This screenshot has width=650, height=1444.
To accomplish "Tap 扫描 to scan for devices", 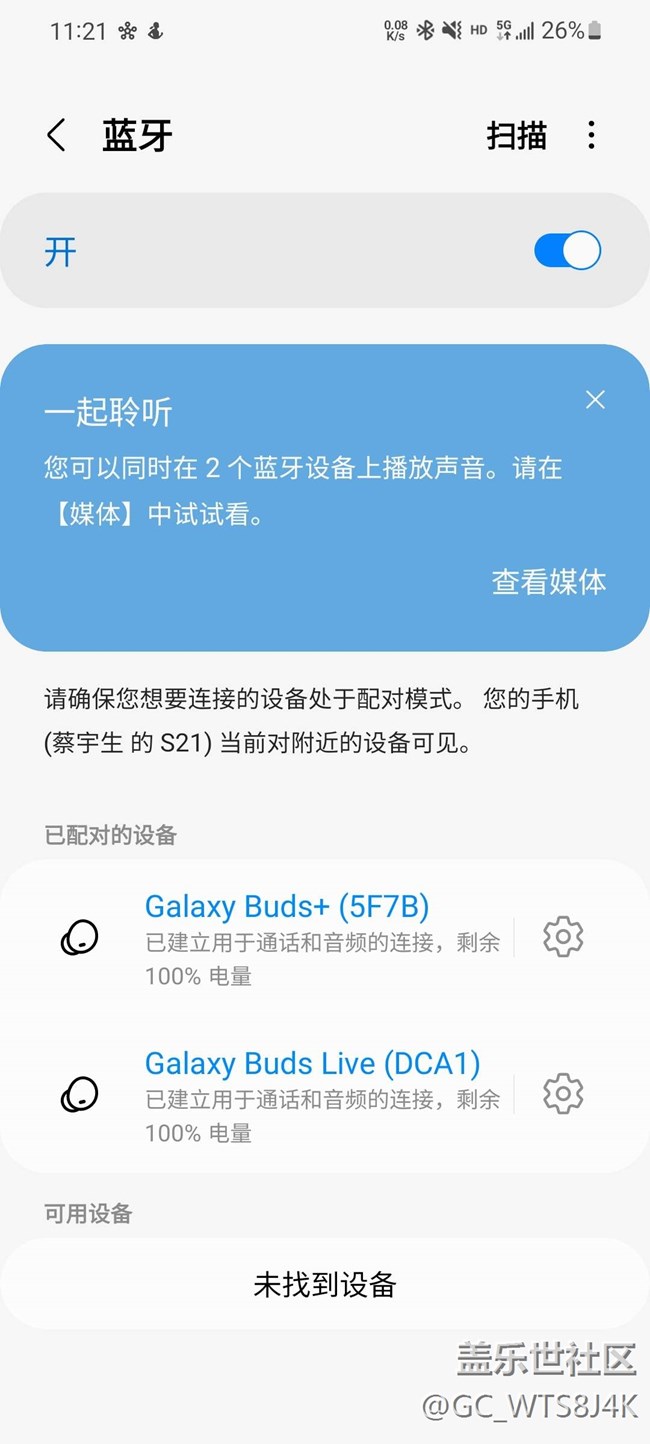I will (x=517, y=136).
